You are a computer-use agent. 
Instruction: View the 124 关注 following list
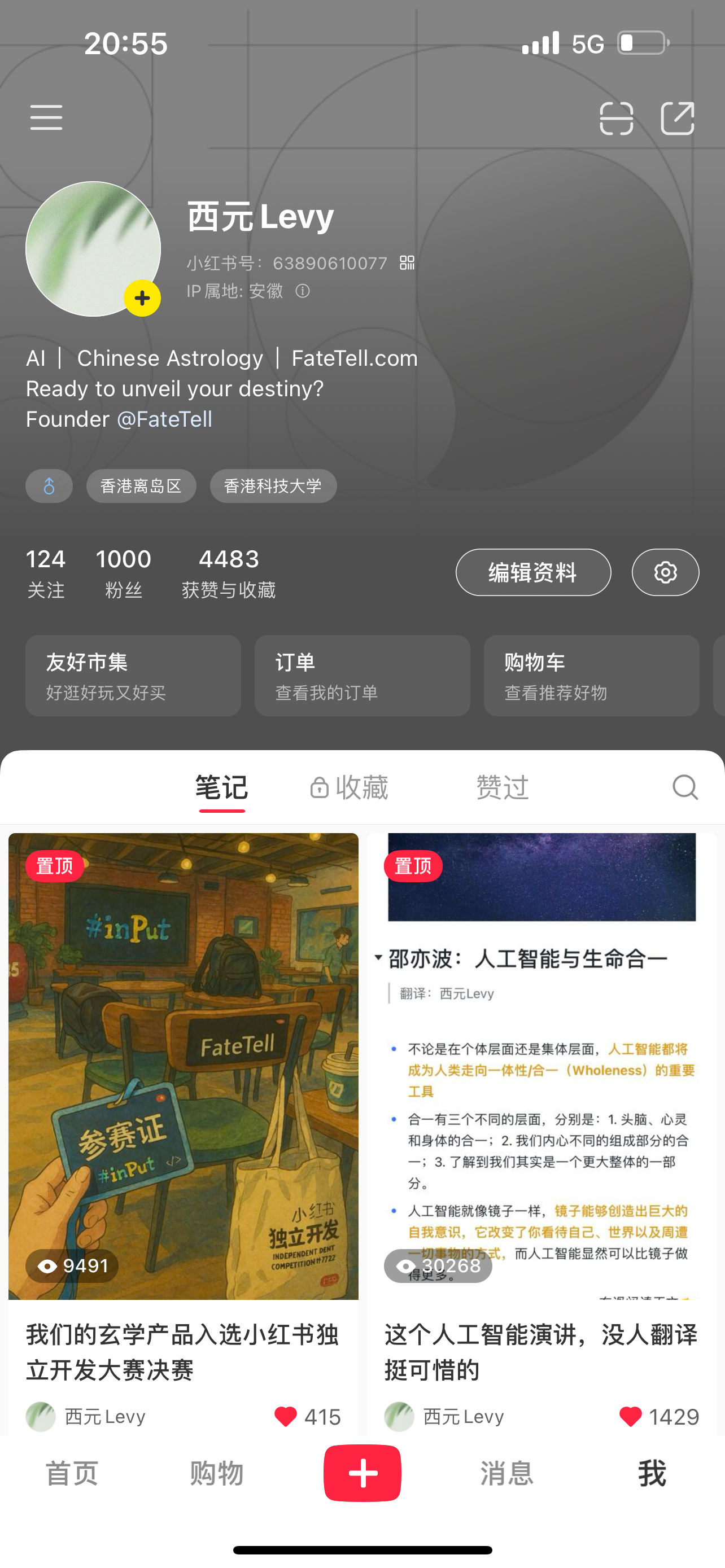(46, 573)
